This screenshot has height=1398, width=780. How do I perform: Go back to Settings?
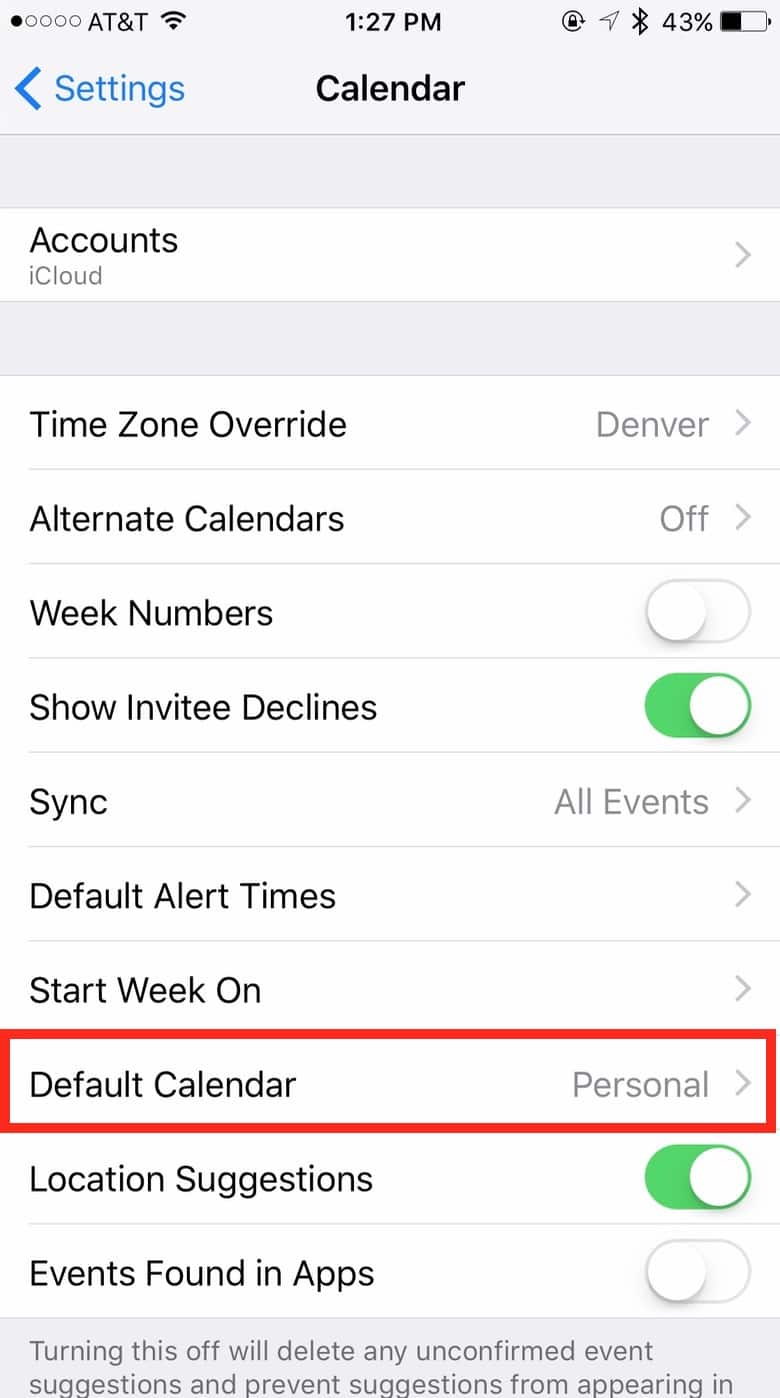(x=100, y=89)
